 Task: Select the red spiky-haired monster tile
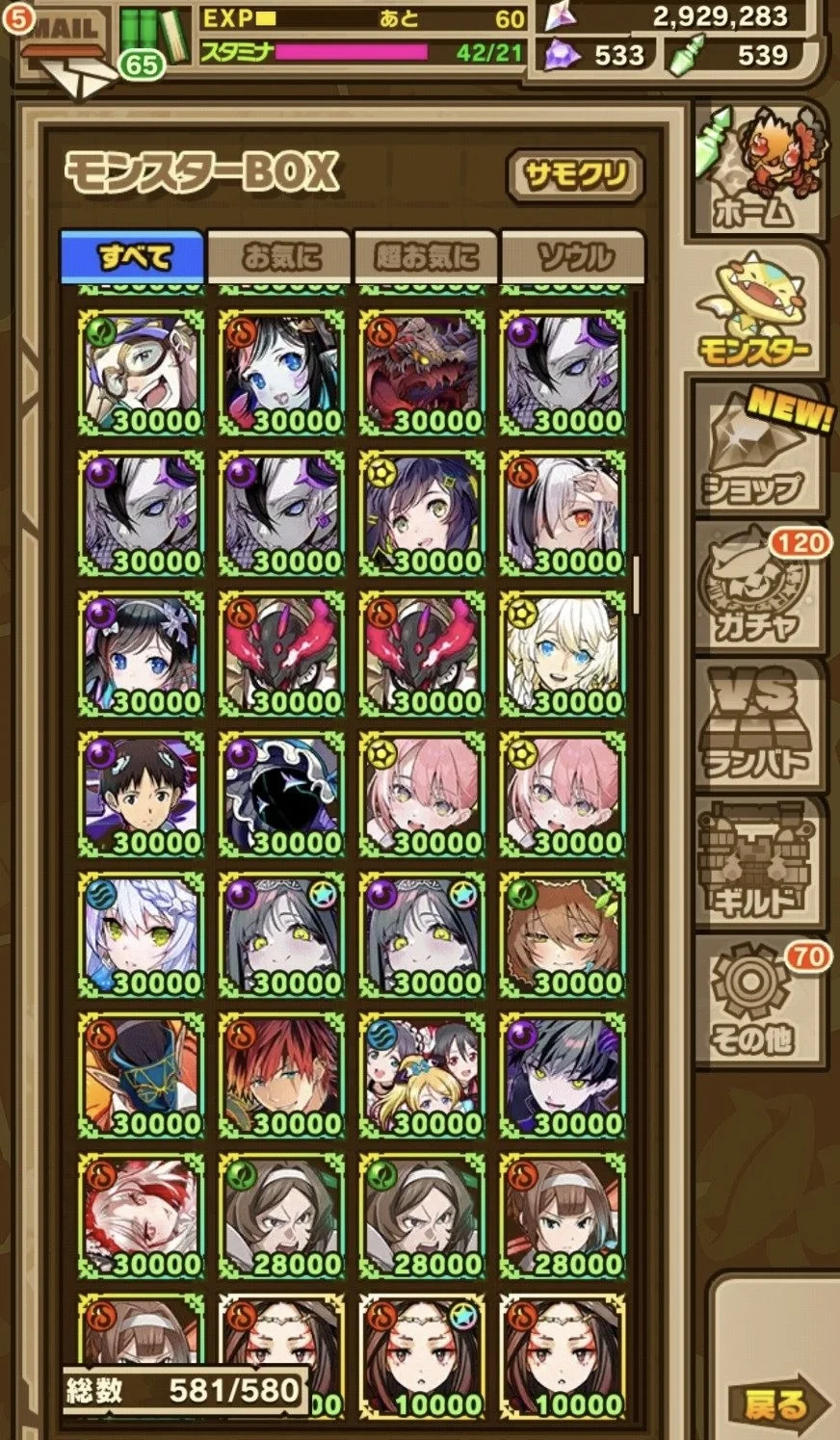coord(282,1077)
